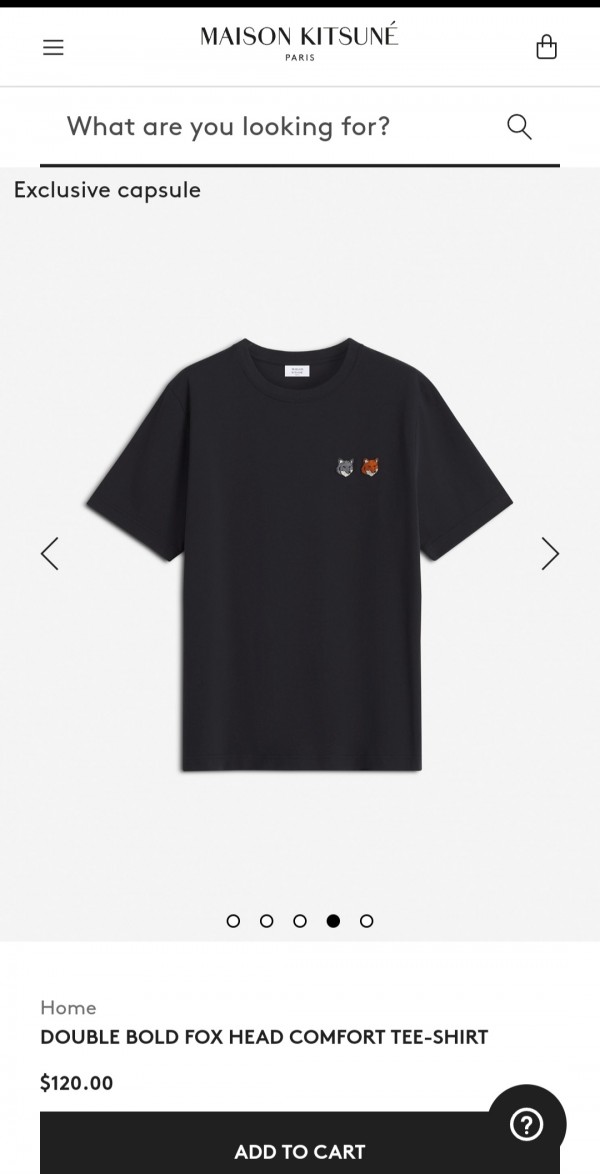The height and width of the screenshot is (1174, 600).
Task: Jump to the second image dot
Action: (x=267, y=921)
